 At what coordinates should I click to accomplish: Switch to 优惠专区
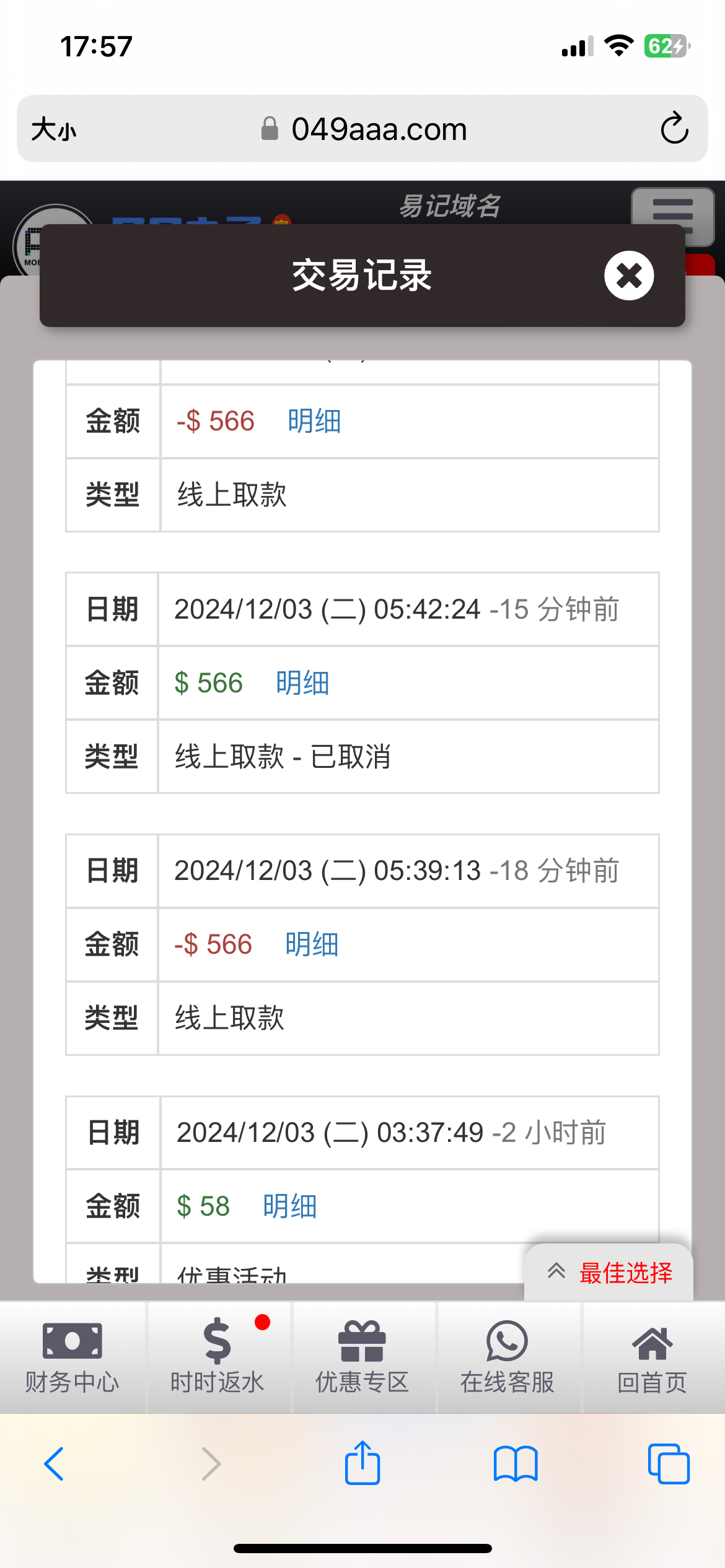click(x=362, y=1357)
